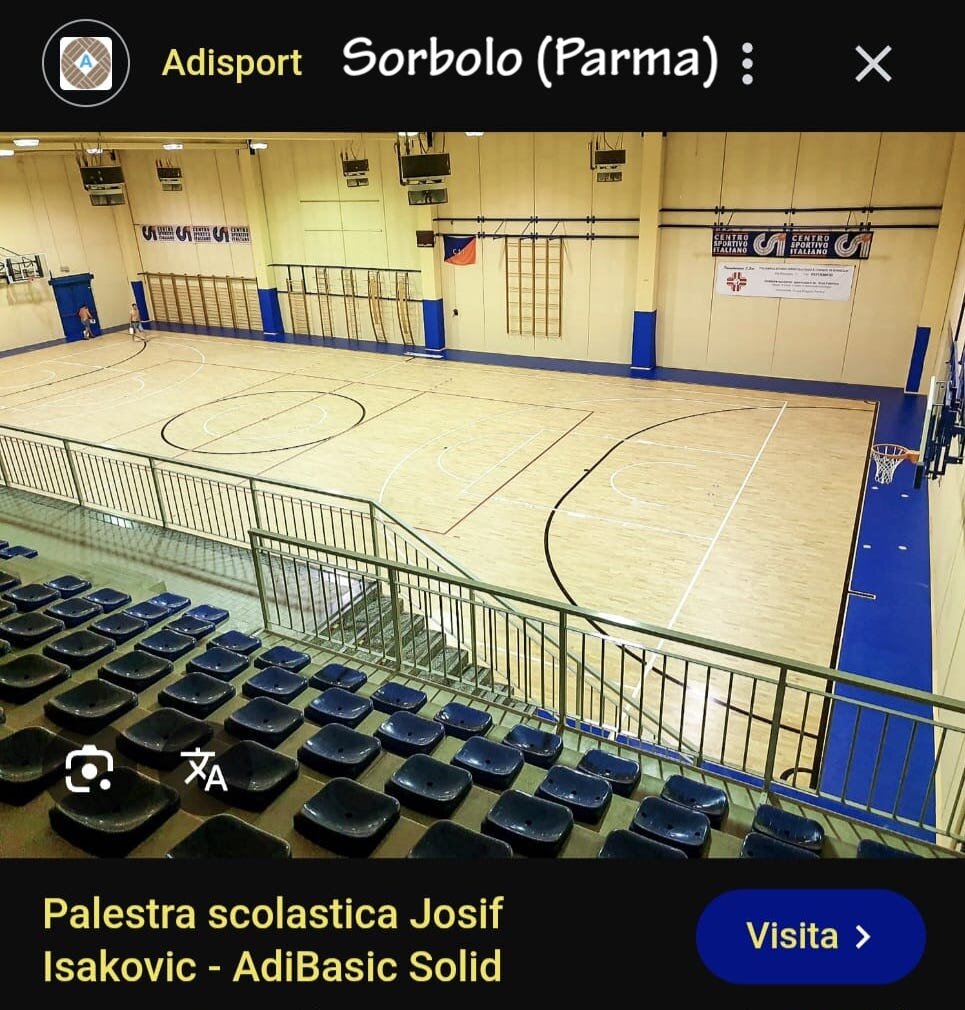Translate text in the image
This screenshot has width=965, height=1010.
tap(204, 769)
